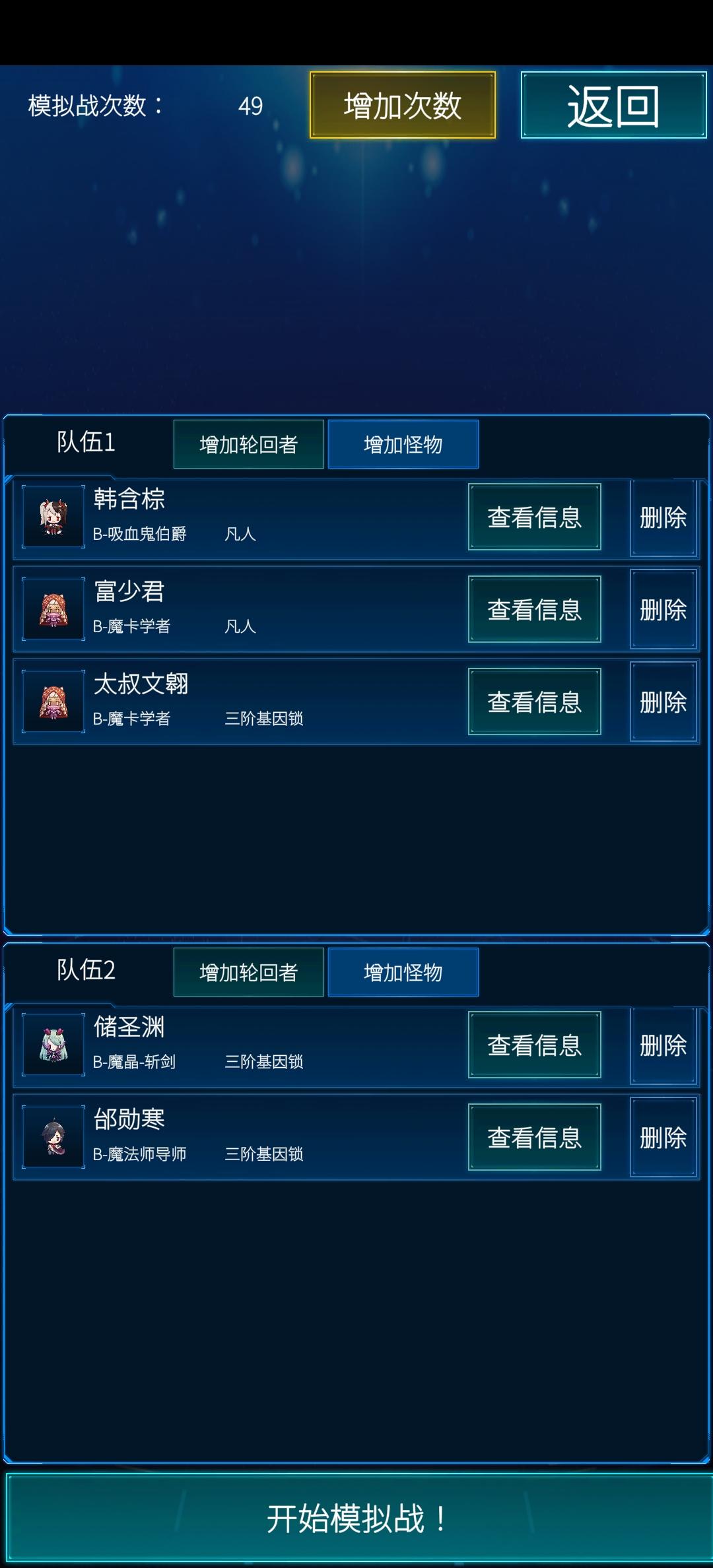Image resolution: width=713 pixels, height=1568 pixels.
Task: Remove 富少君 from the team
Action: click(663, 609)
